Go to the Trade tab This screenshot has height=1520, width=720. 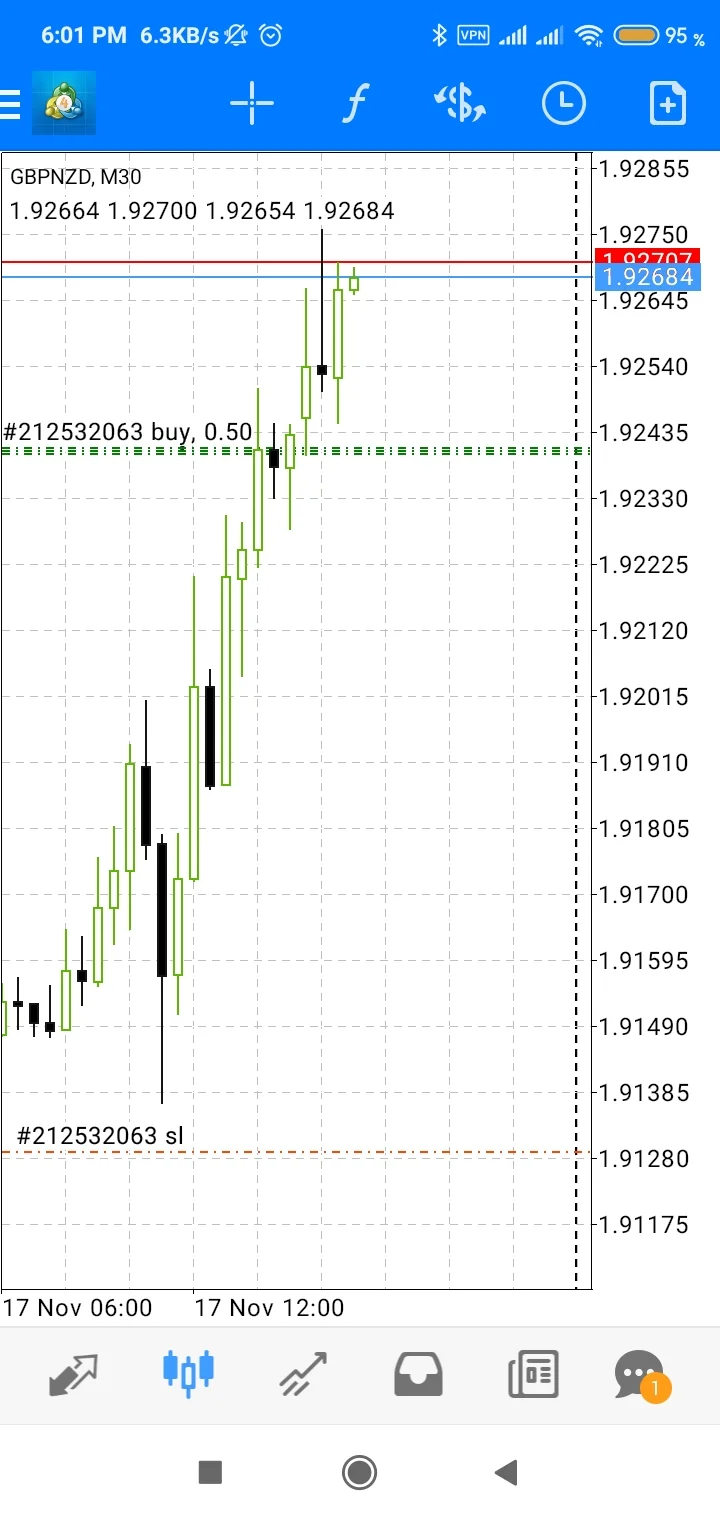[x=303, y=1374]
